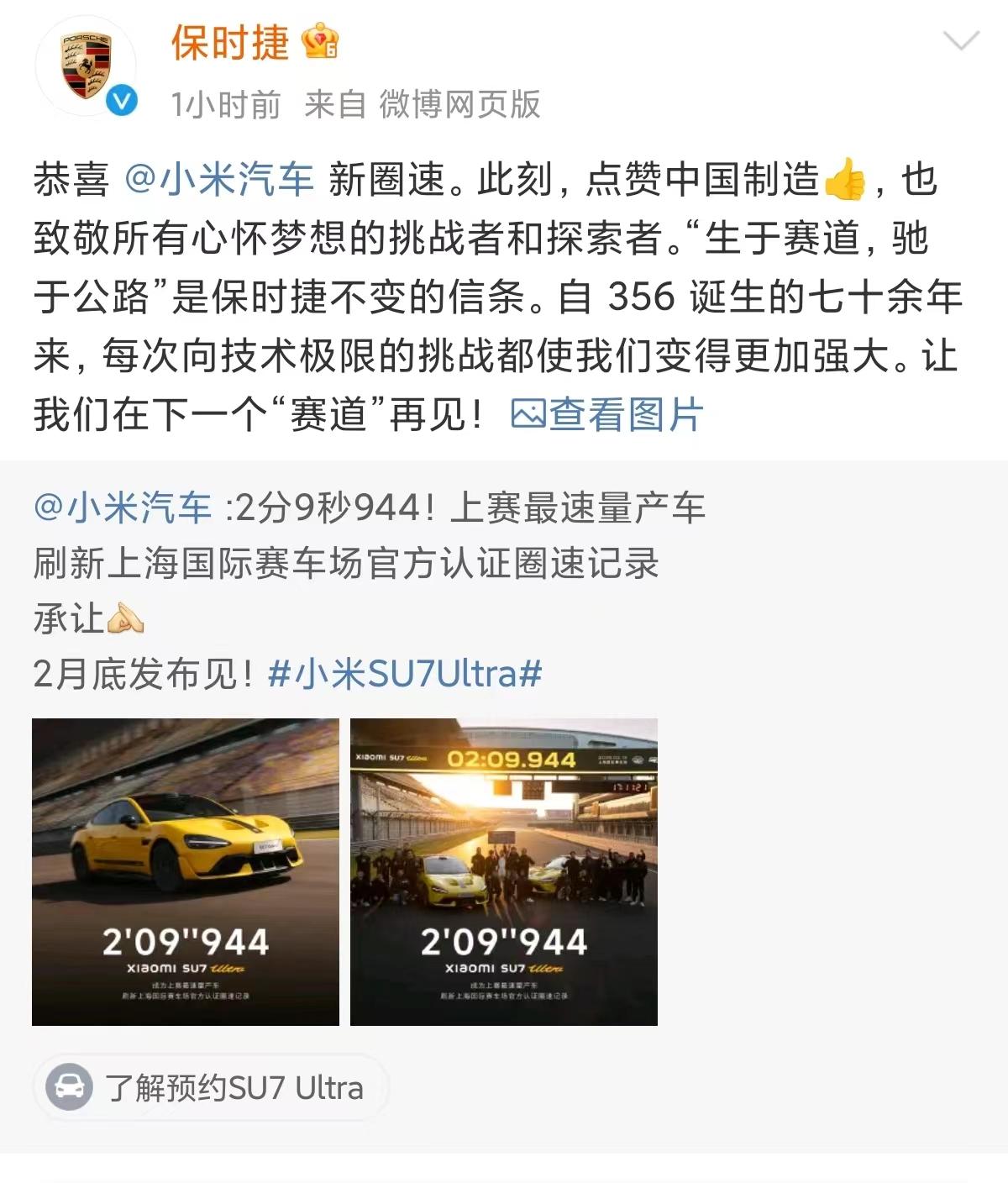Image resolution: width=1008 pixels, height=1183 pixels.
Task: Open the #小米SU7Ultra# hashtag
Action: [405, 674]
